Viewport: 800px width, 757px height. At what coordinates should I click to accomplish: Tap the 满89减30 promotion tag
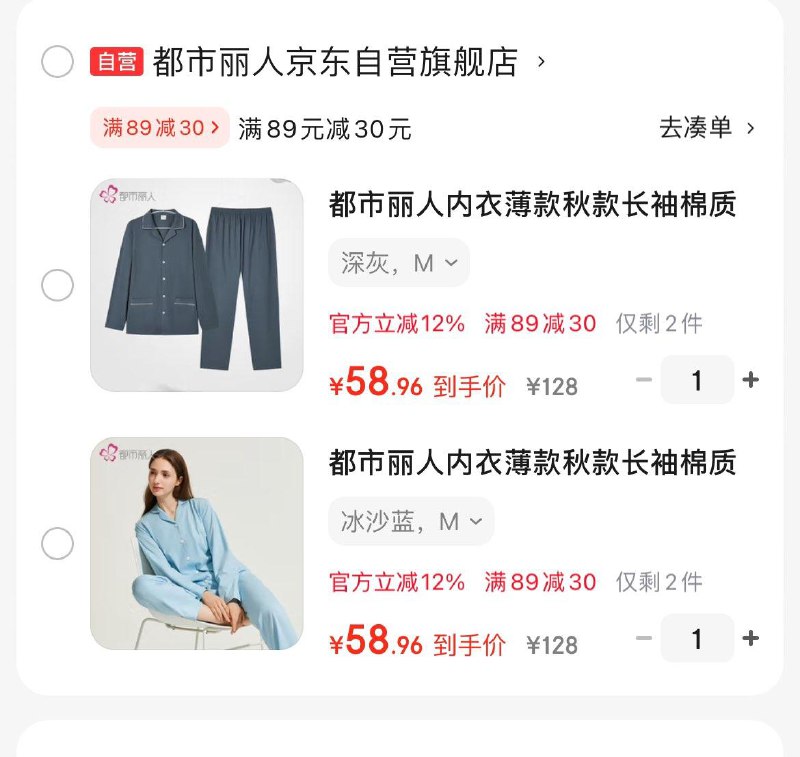coord(160,128)
